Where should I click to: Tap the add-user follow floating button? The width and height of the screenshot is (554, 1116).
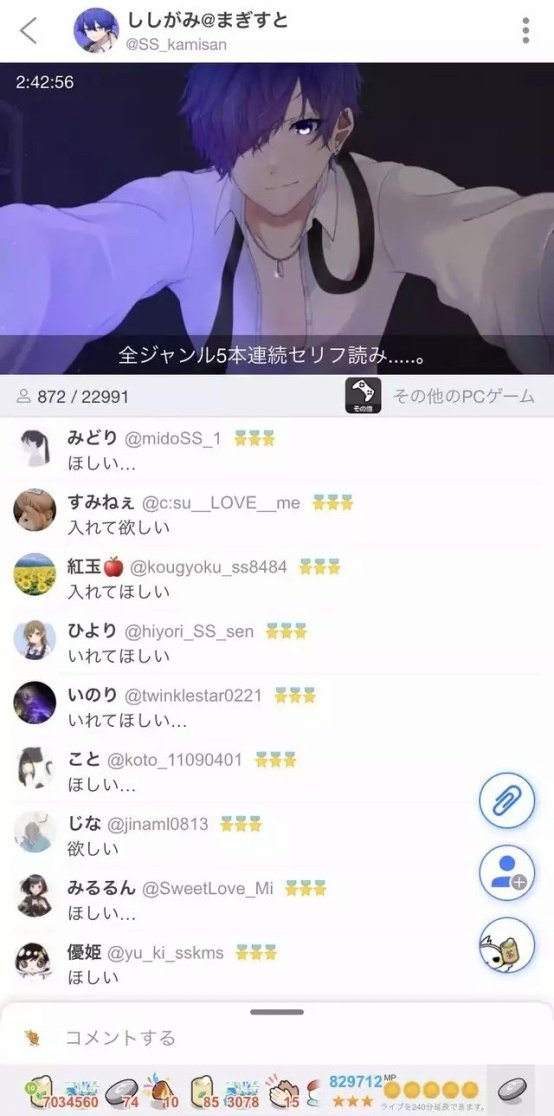(506, 873)
